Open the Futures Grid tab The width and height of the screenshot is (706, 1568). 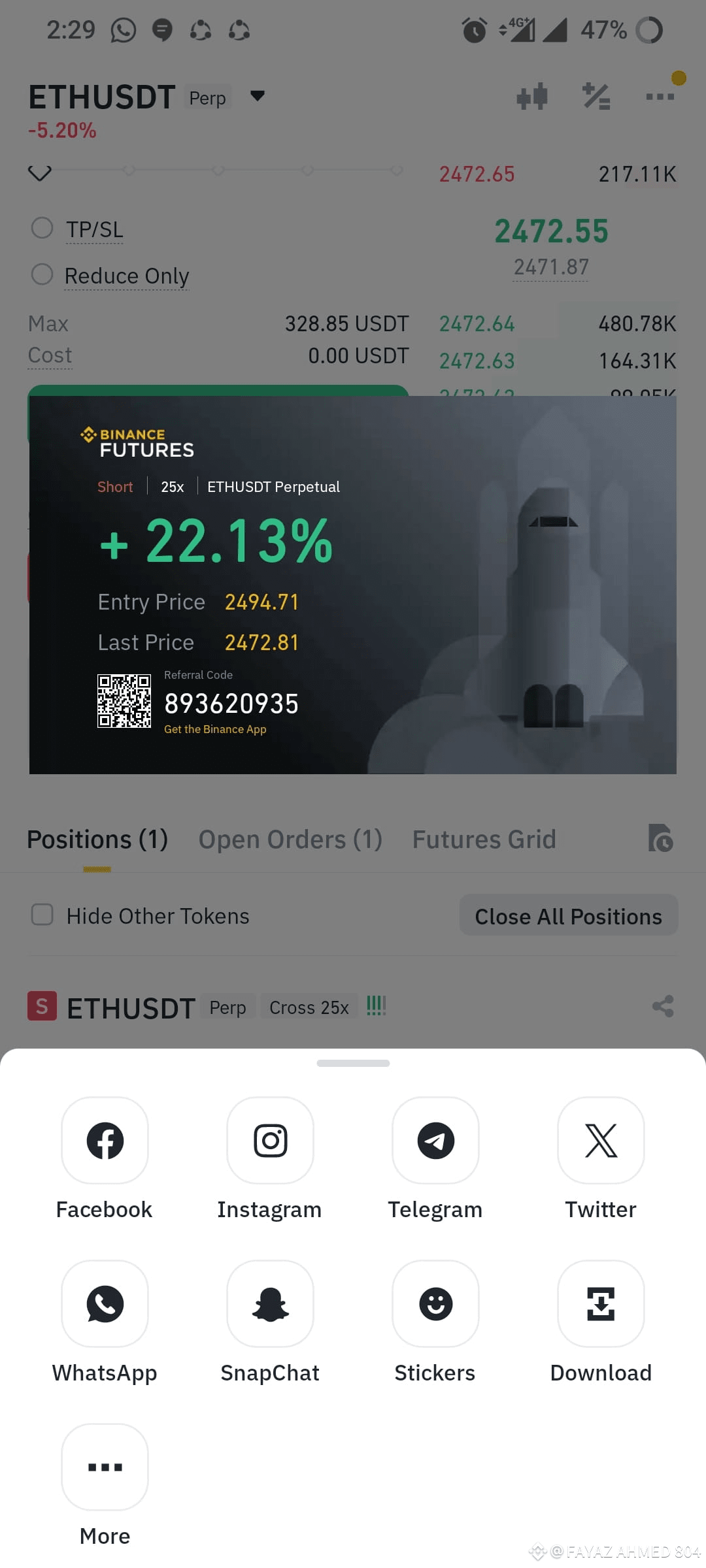(x=484, y=839)
